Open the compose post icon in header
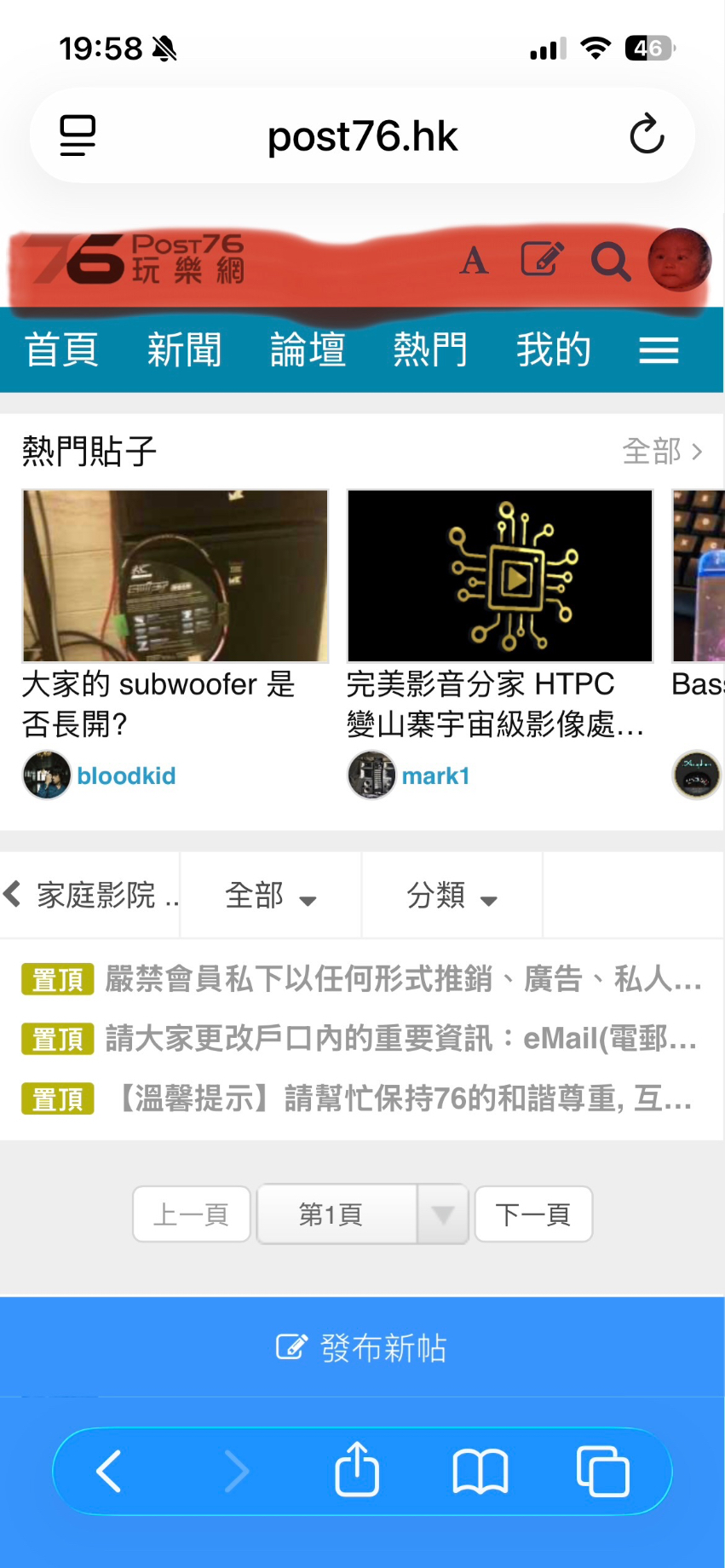The height and width of the screenshot is (1568, 725). 542,259
